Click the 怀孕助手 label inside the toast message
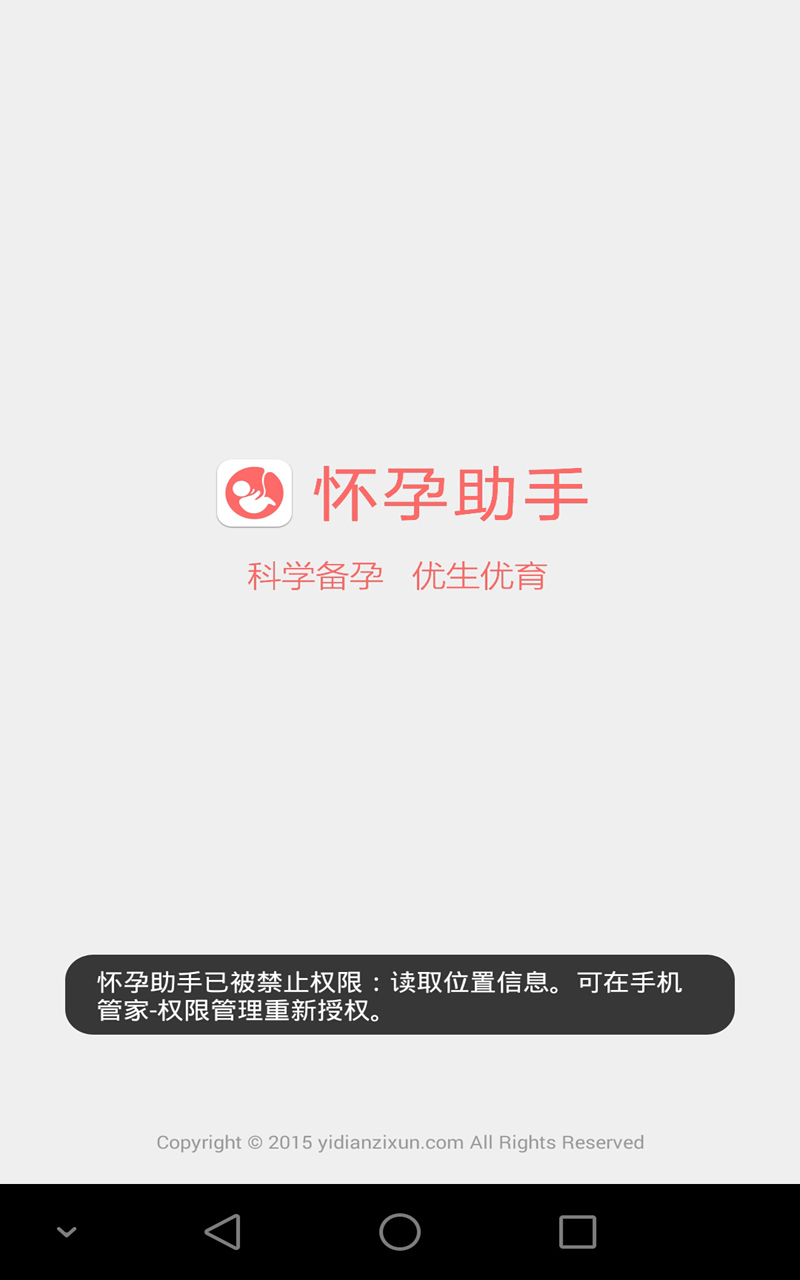The height and width of the screenshot is (1280, 800). [x=136, y=982]
